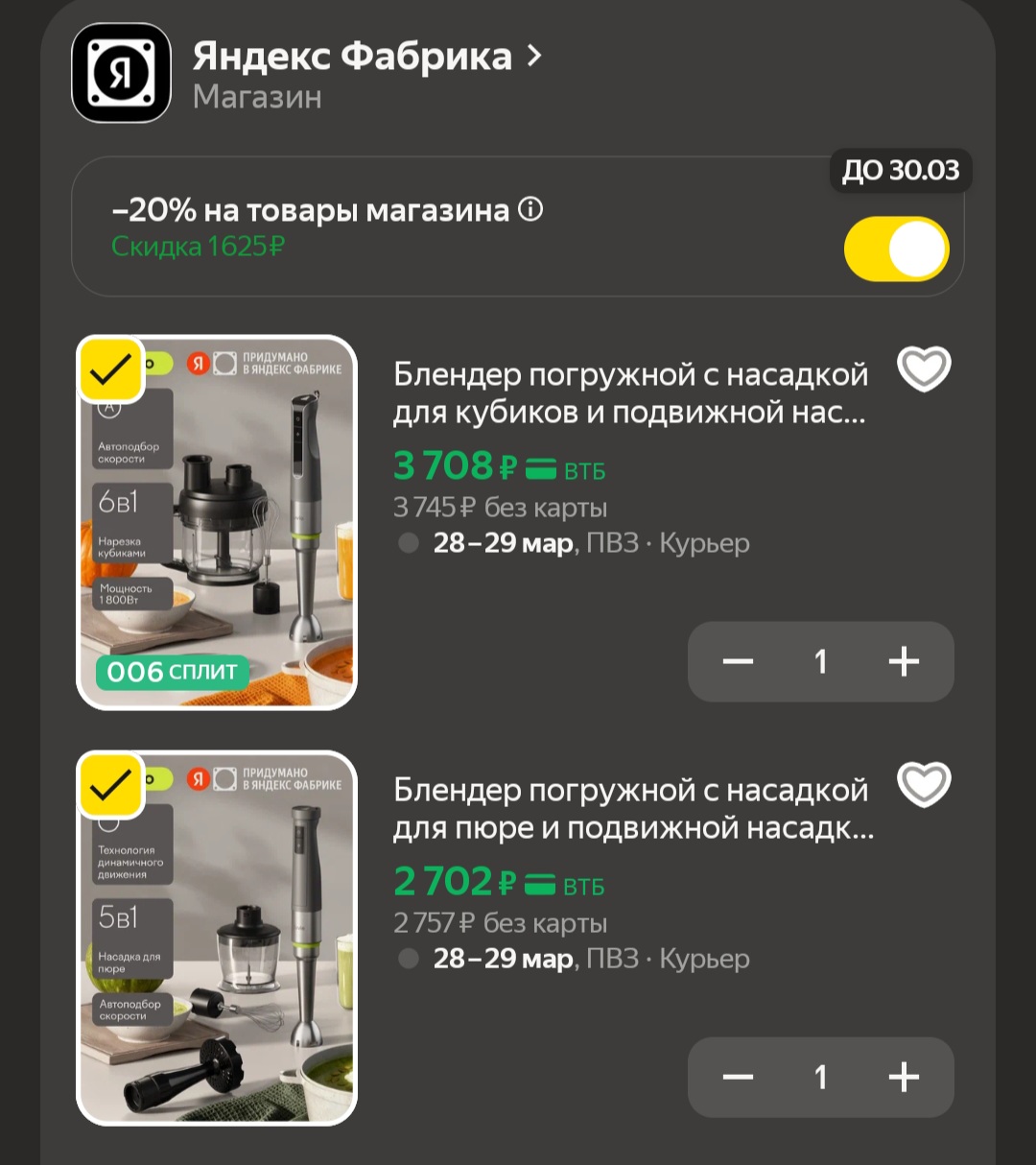
Task: Click the payment card icon next to 3 708 ₽
Action: (542, 467)
